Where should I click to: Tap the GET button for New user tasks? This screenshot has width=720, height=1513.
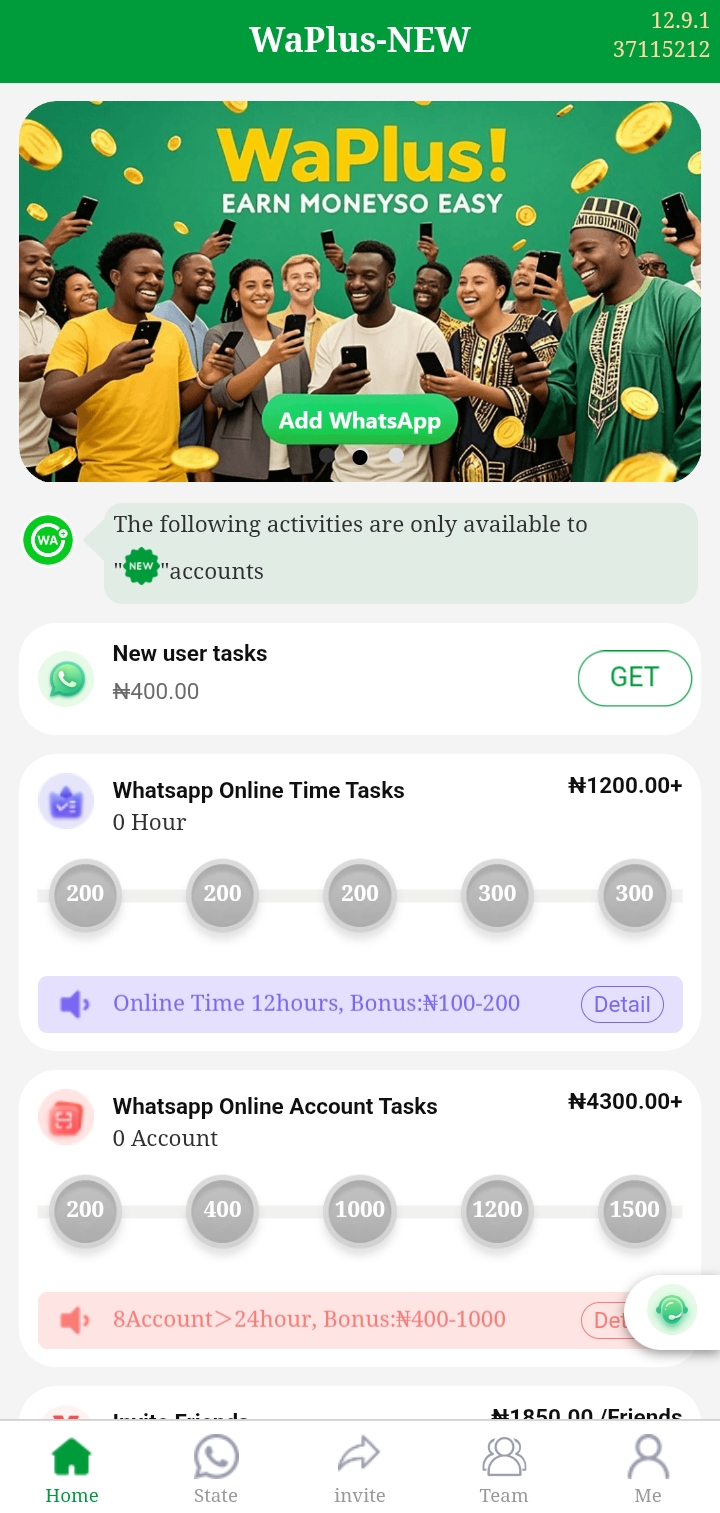(634, 678)
